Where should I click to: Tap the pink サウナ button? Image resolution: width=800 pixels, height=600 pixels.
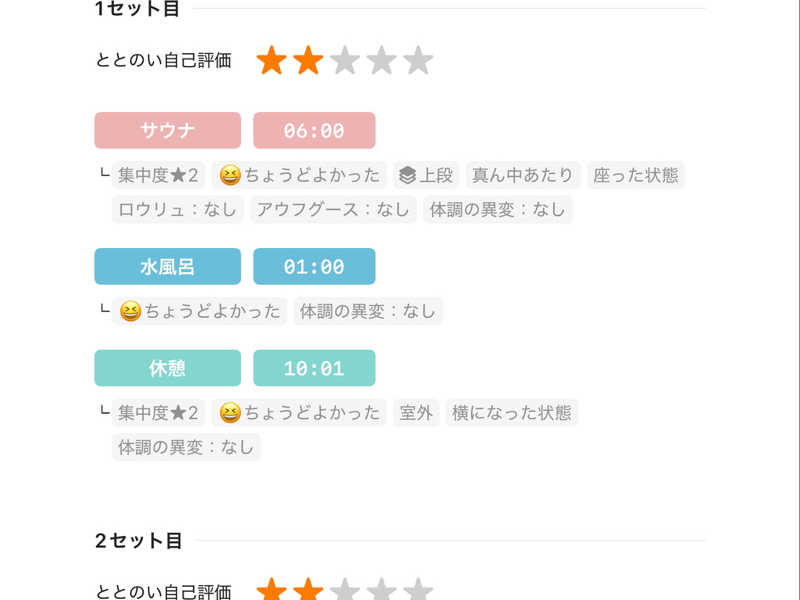[x=167, y=130]
